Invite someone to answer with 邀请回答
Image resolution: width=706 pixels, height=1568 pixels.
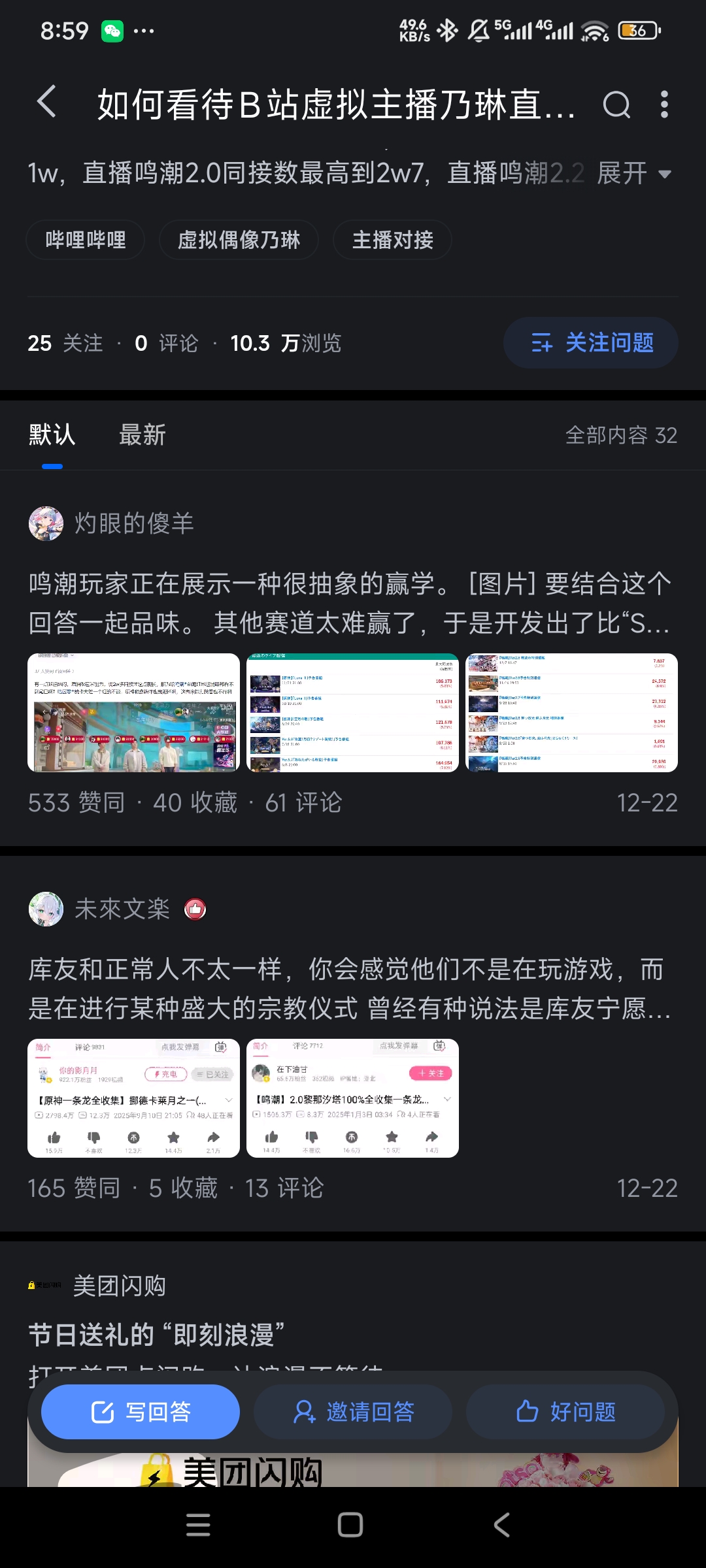pos(353,1411)
